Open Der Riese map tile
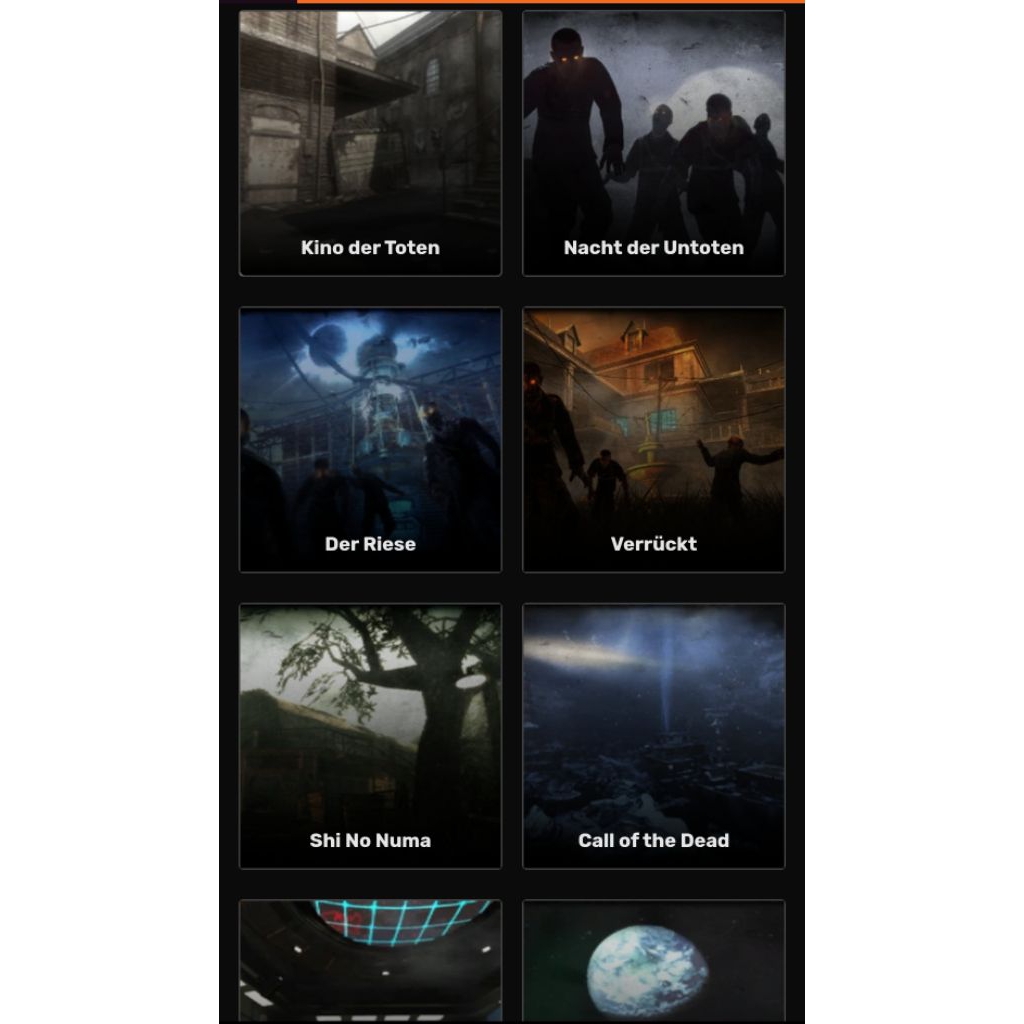 370,439
